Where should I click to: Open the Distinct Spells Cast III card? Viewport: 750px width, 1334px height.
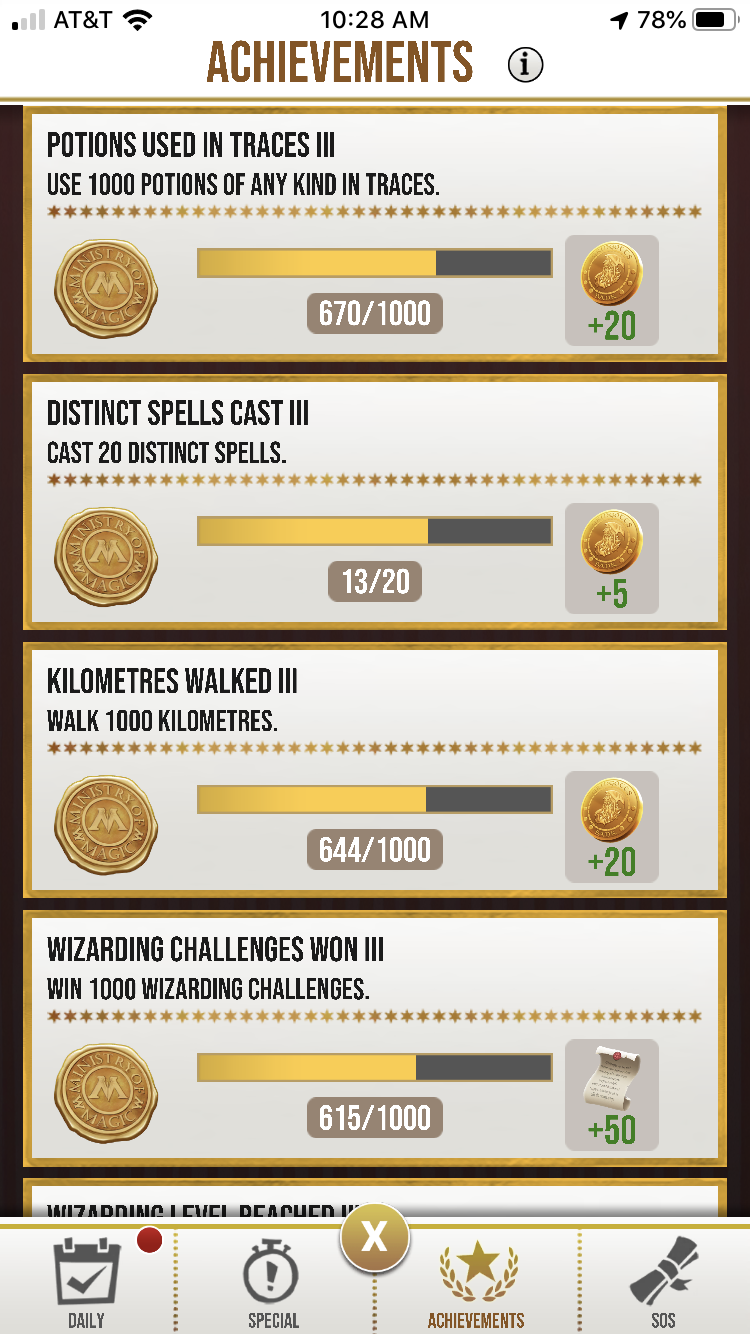[374, 500]
